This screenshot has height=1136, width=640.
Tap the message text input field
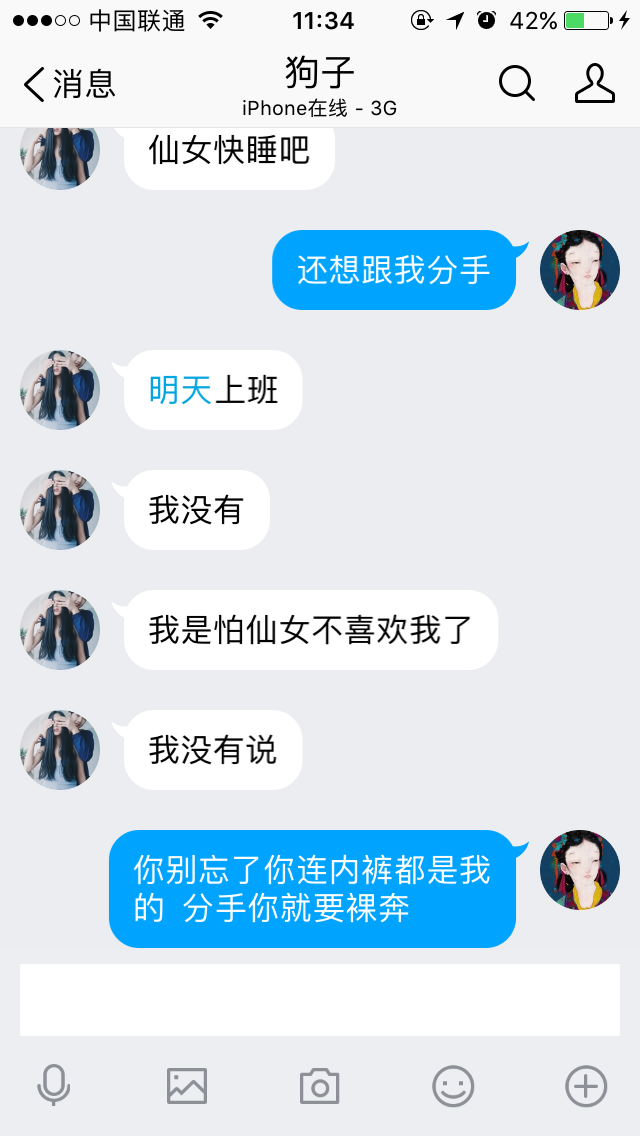[x=320, y=999]
